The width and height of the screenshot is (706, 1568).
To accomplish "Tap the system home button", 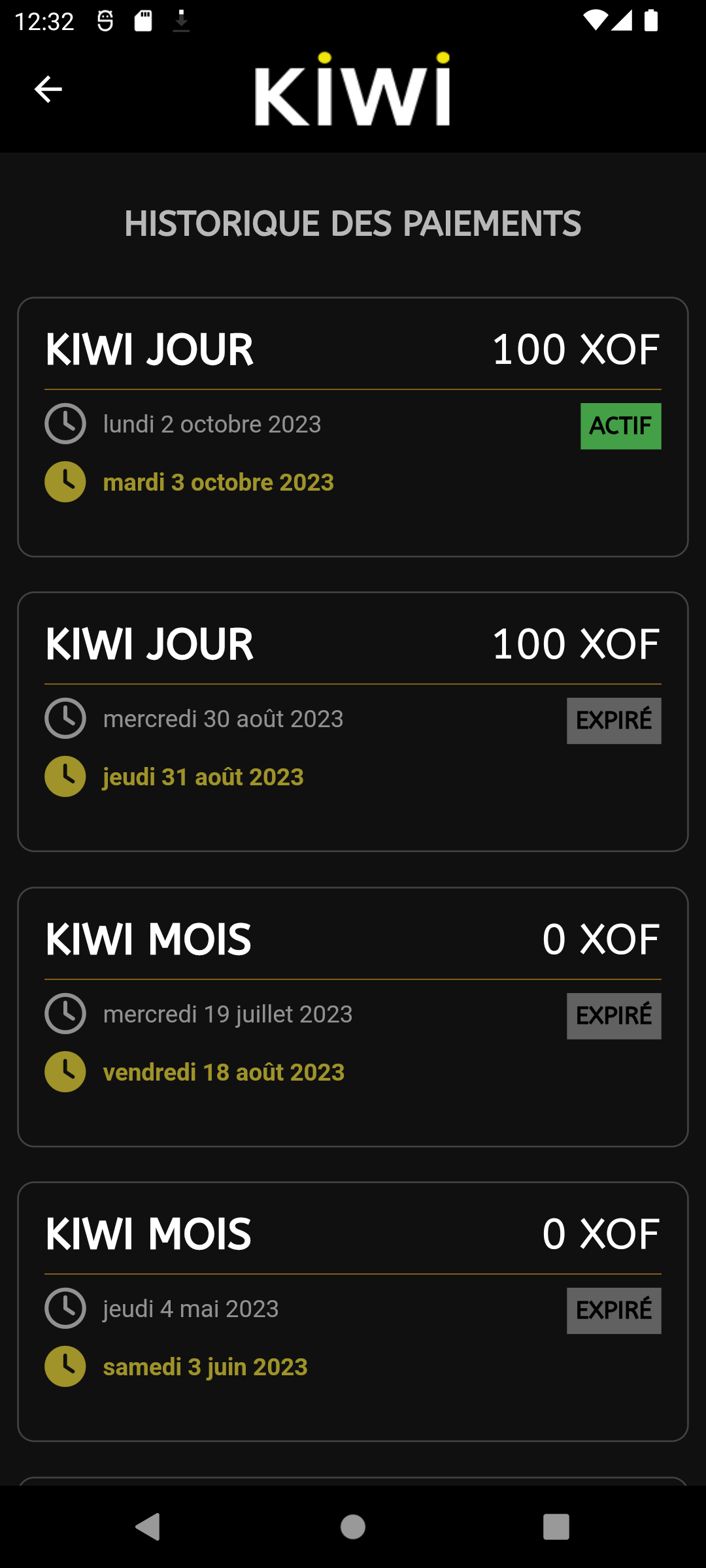I will [353, 1527].
